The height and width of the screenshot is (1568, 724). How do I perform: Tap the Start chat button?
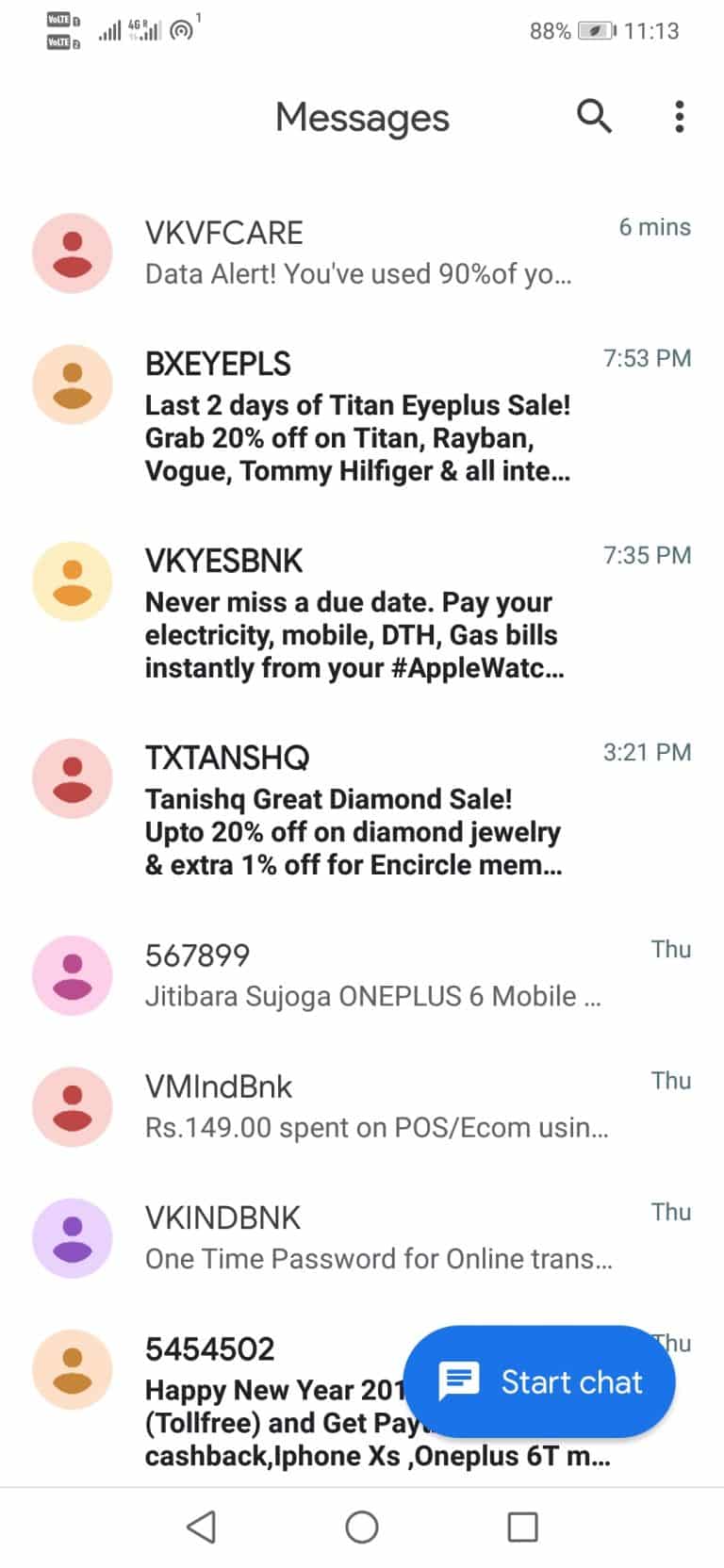tap(539, 1381)
